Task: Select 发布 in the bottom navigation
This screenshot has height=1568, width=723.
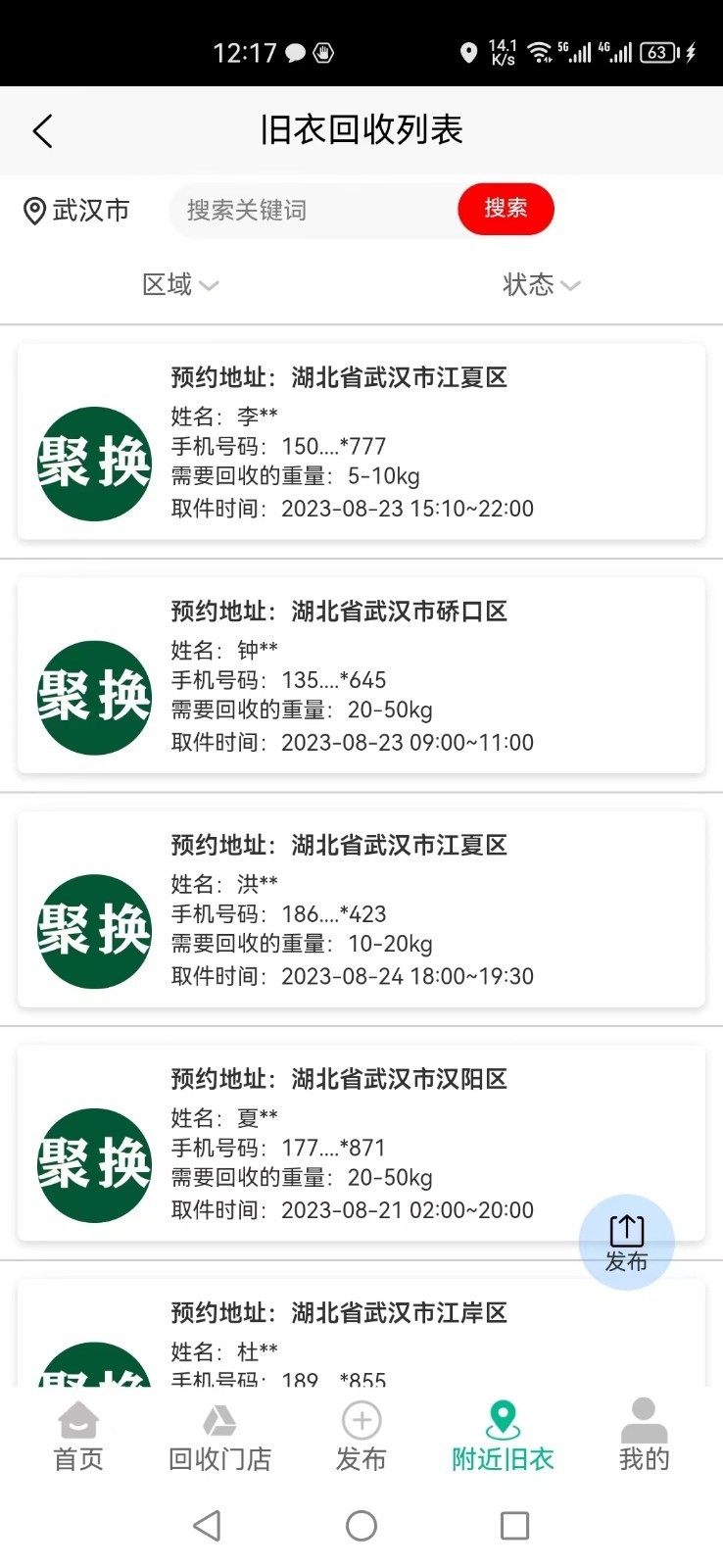Action: tap(361, 1437)
